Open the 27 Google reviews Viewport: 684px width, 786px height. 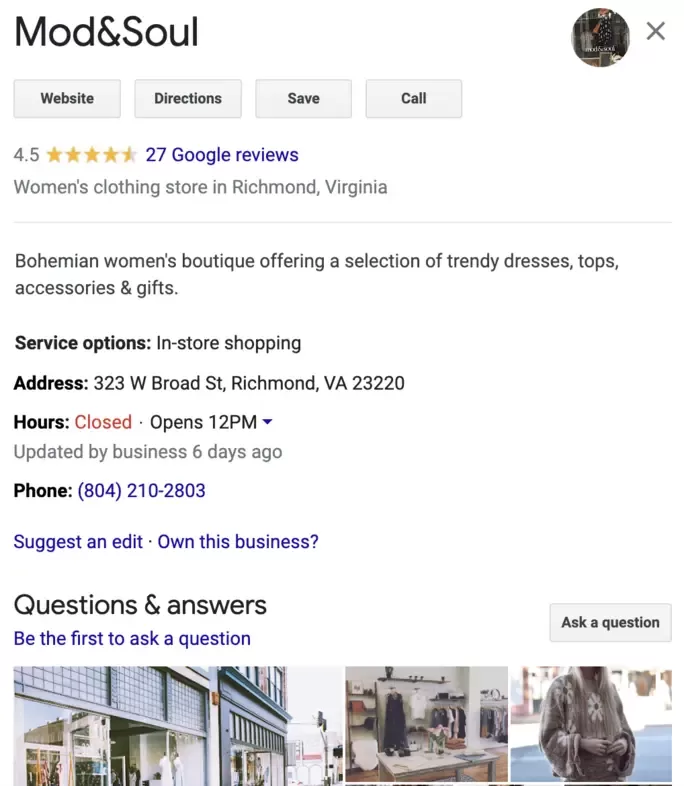(222, 155)
